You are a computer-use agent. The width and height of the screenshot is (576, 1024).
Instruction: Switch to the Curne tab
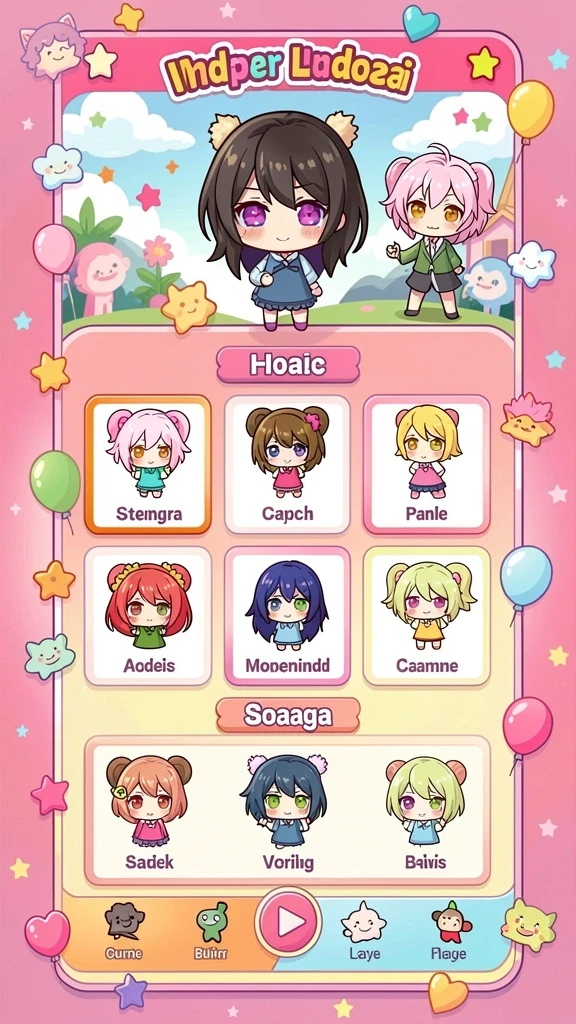[124, 931]
